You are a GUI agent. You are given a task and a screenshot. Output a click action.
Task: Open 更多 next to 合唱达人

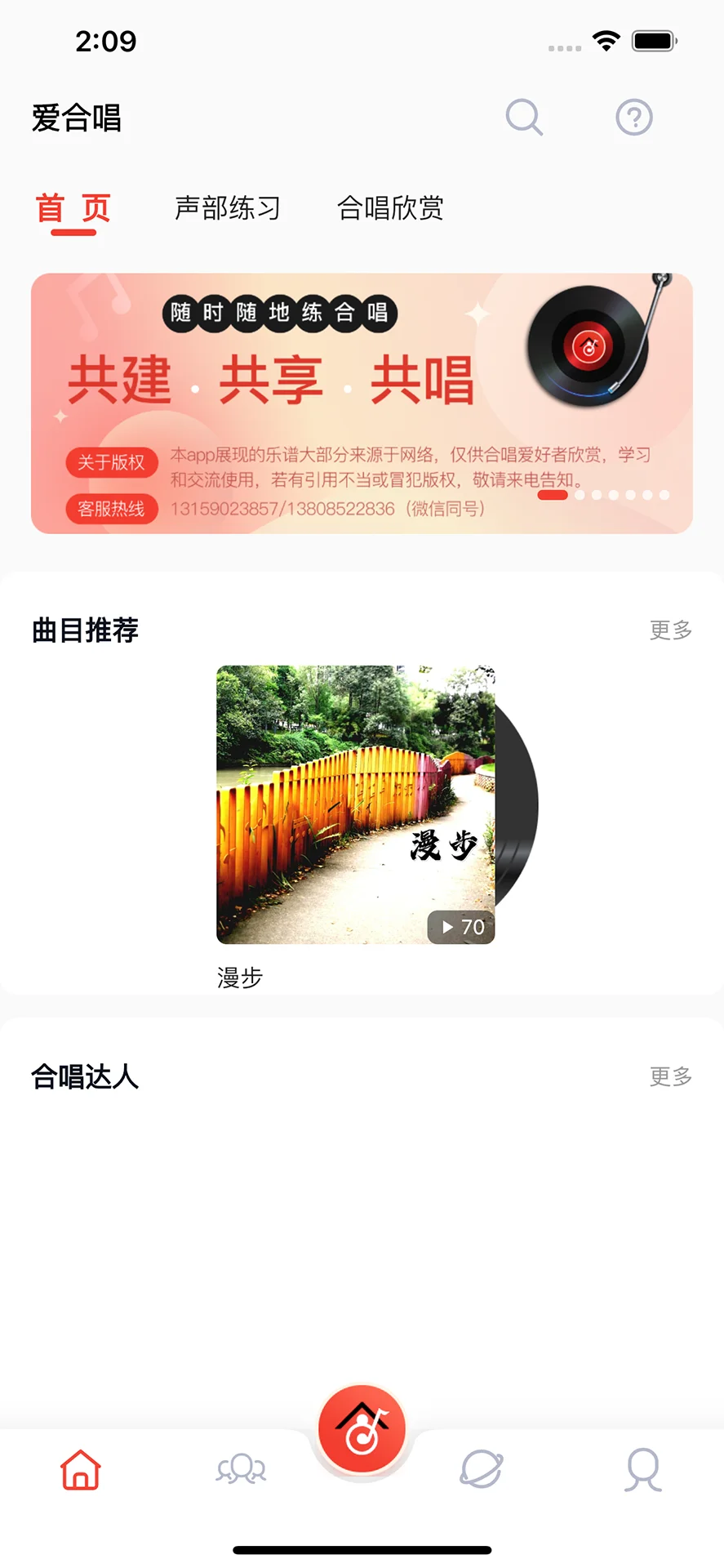click(670, 1076)
